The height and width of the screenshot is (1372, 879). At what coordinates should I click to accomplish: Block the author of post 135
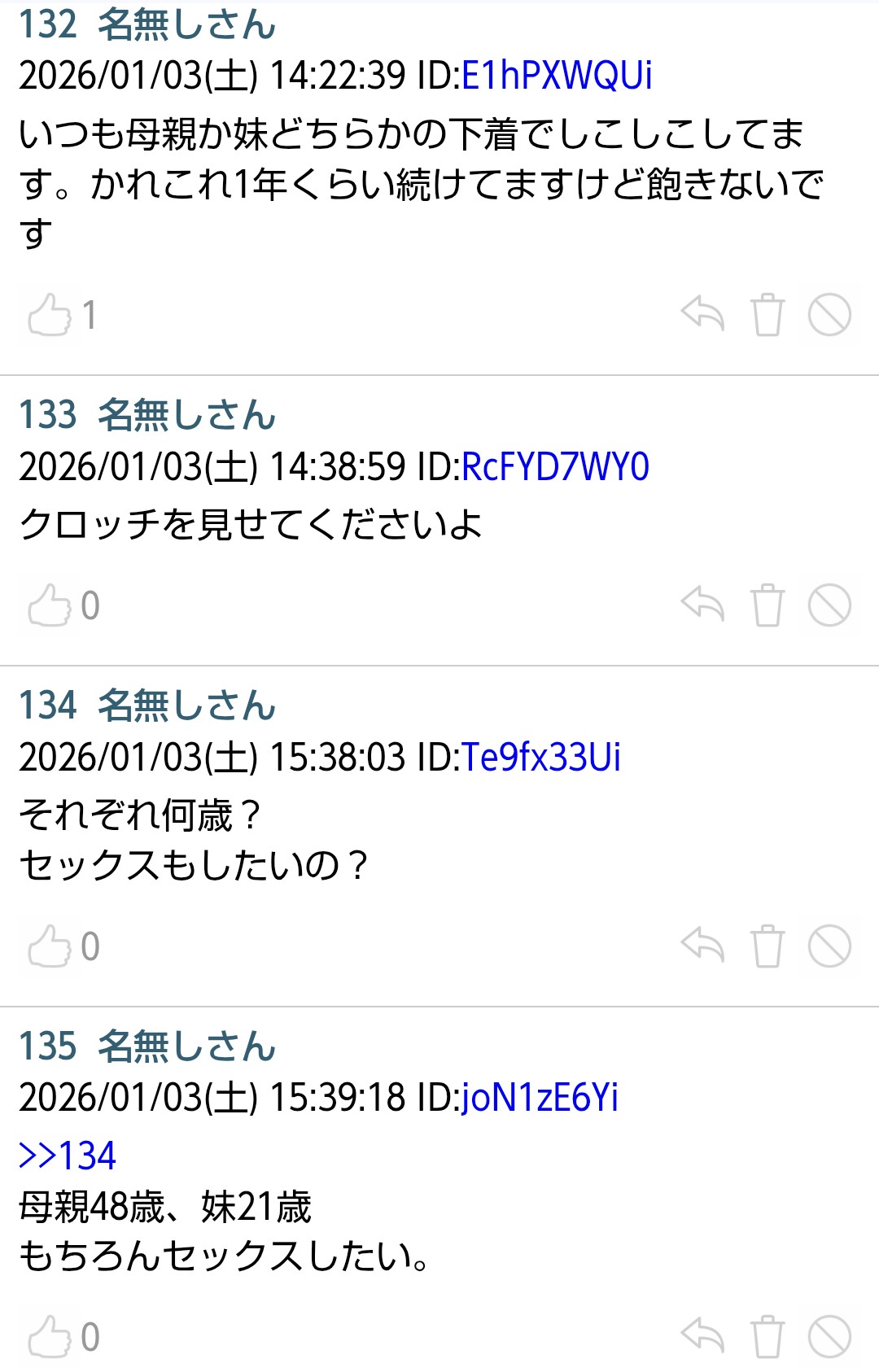829,1337
